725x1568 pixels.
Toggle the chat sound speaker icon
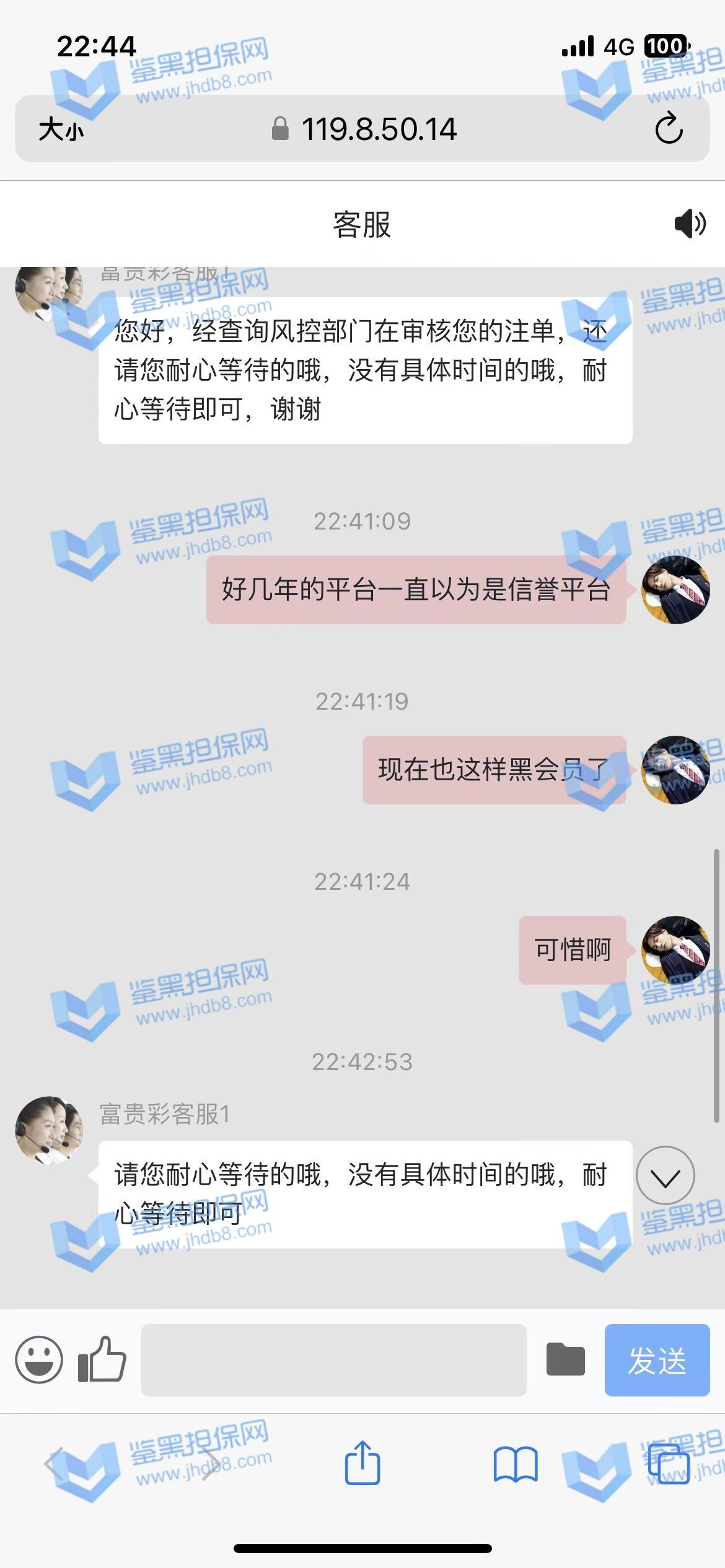[689, 224]
